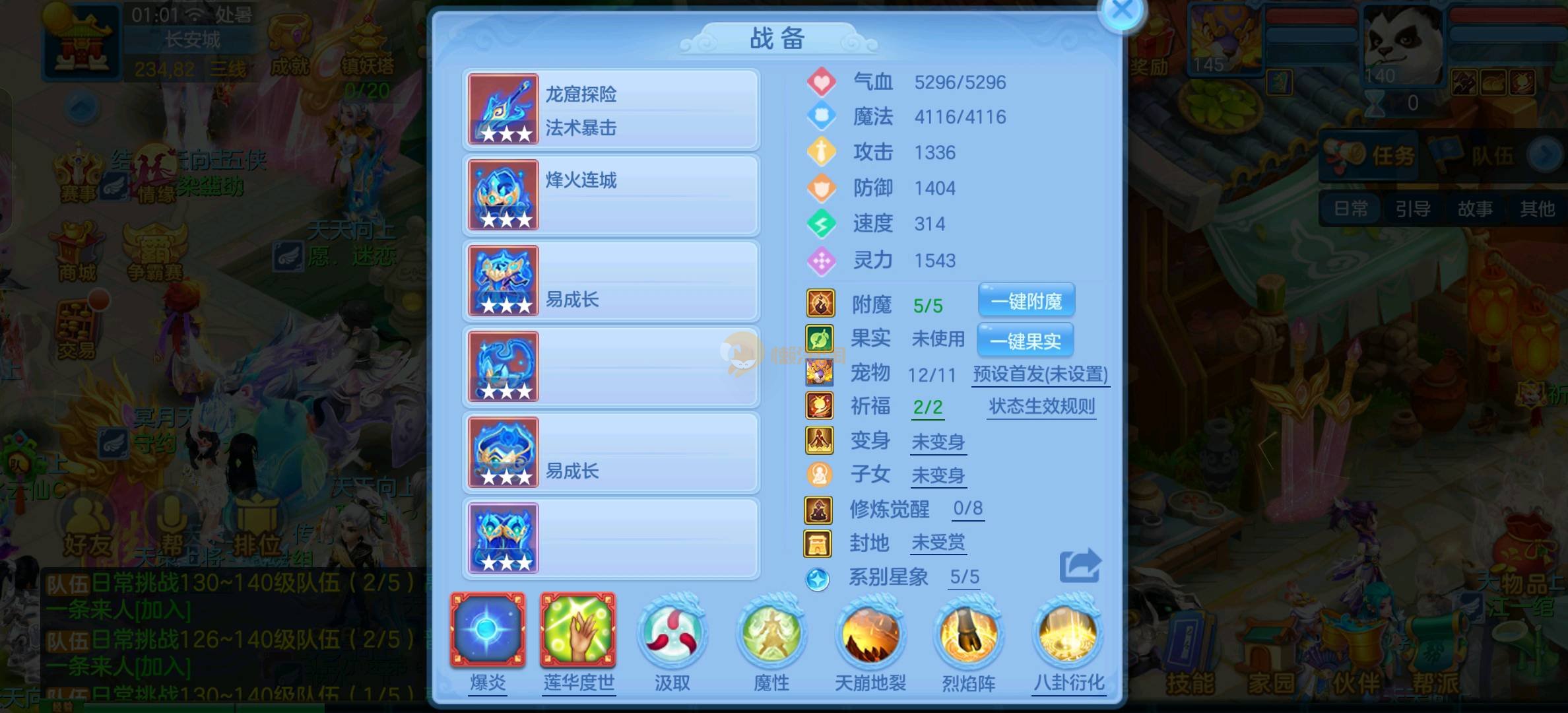Image resolution: width=1568 pixels, height=713 pixels.
Task: Open 预设首发(未设置) pet setting
Action: 1040,374
